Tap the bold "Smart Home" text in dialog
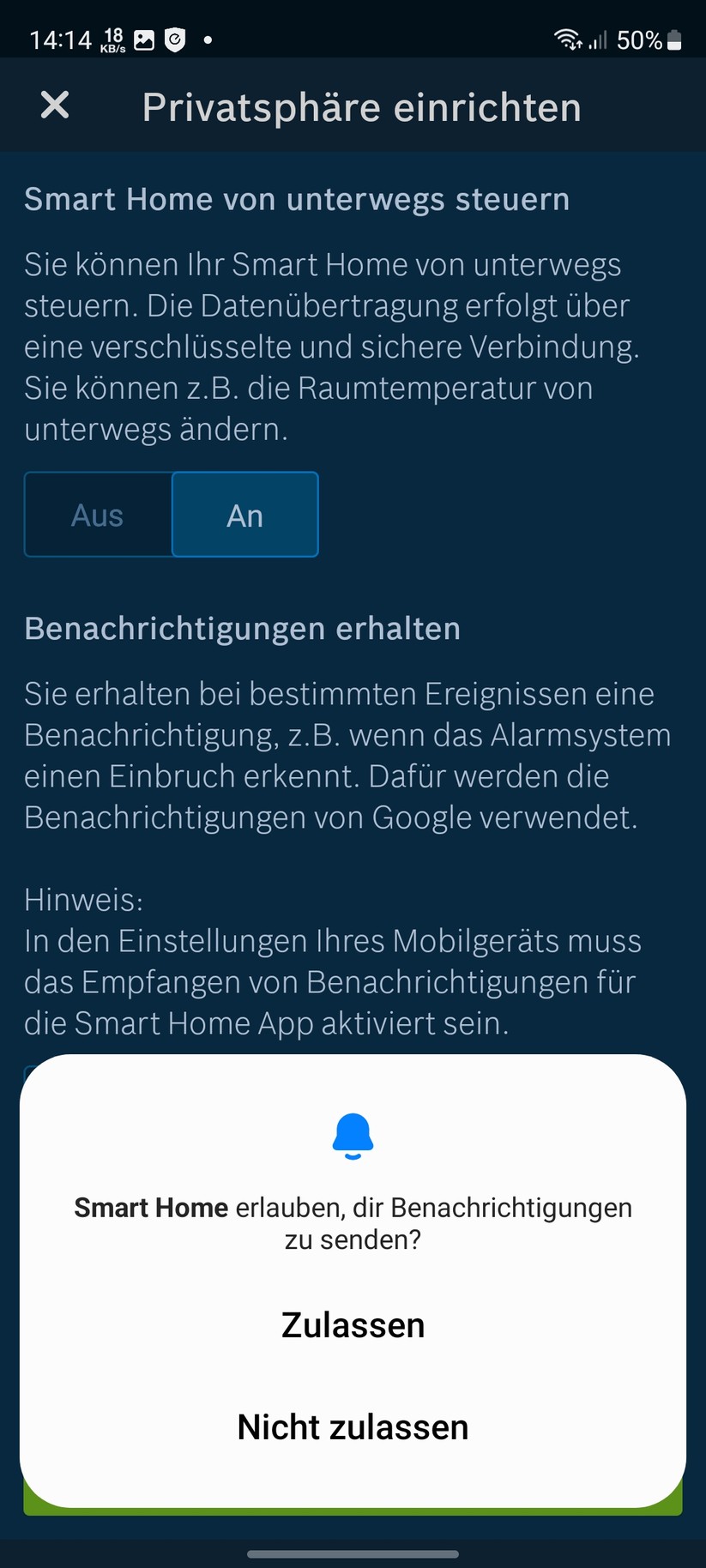Screen dimensions: 706x1568 click(151, 1207)
